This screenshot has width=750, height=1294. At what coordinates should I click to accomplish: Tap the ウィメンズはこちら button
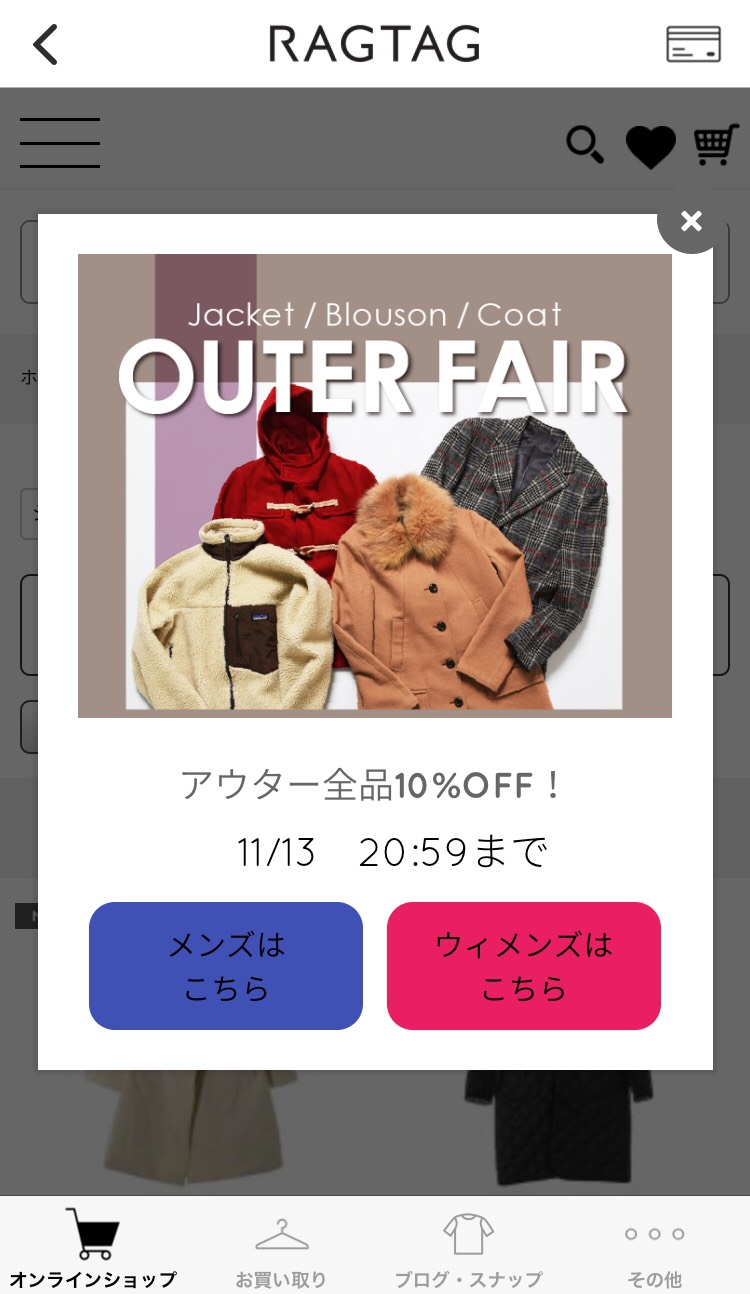coord(524,966)
